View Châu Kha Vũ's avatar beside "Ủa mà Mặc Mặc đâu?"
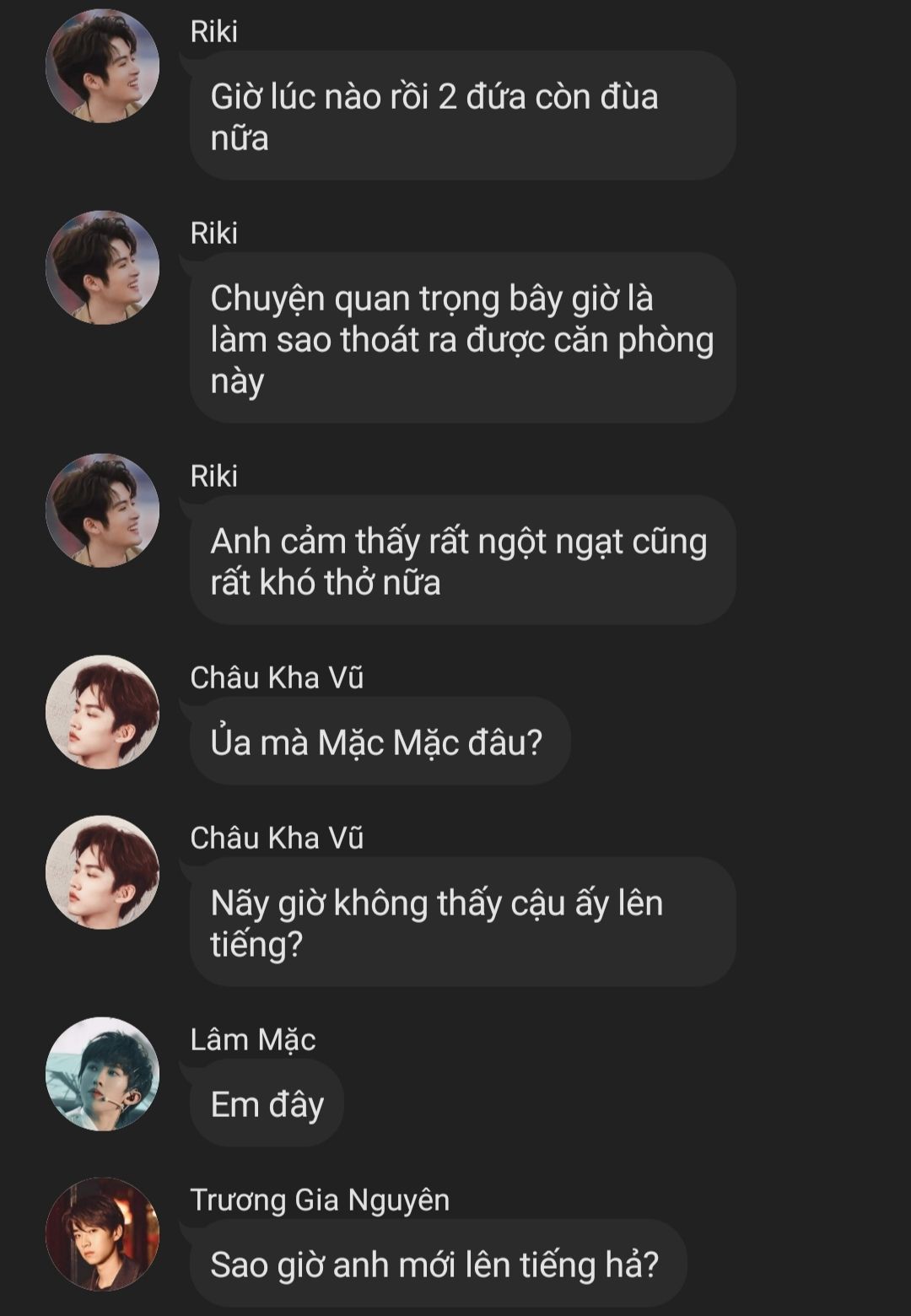The height and width of the screenshot is (1316, 911). [x=102, y=712]
